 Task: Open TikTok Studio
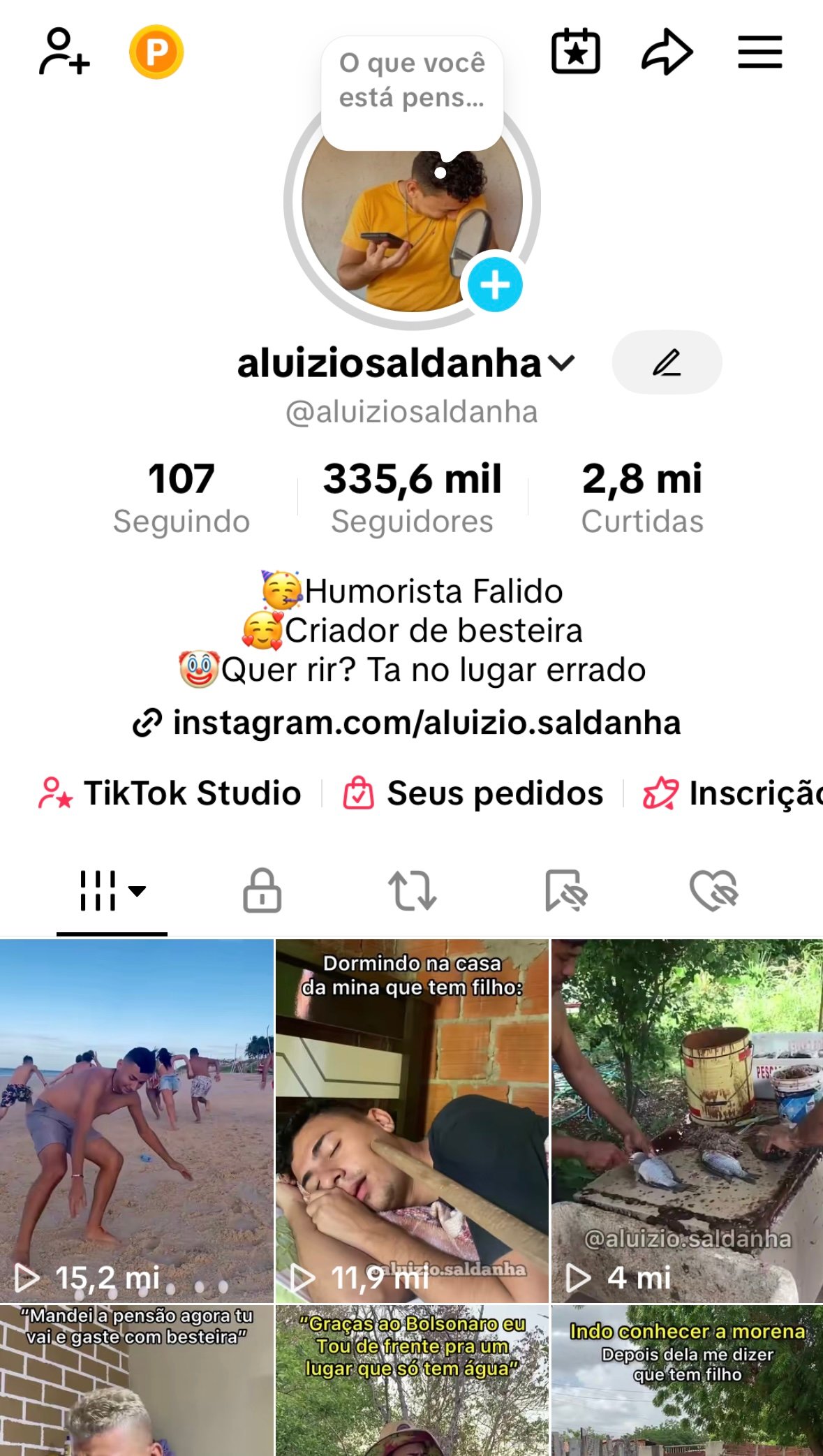(x=170, y=793)
